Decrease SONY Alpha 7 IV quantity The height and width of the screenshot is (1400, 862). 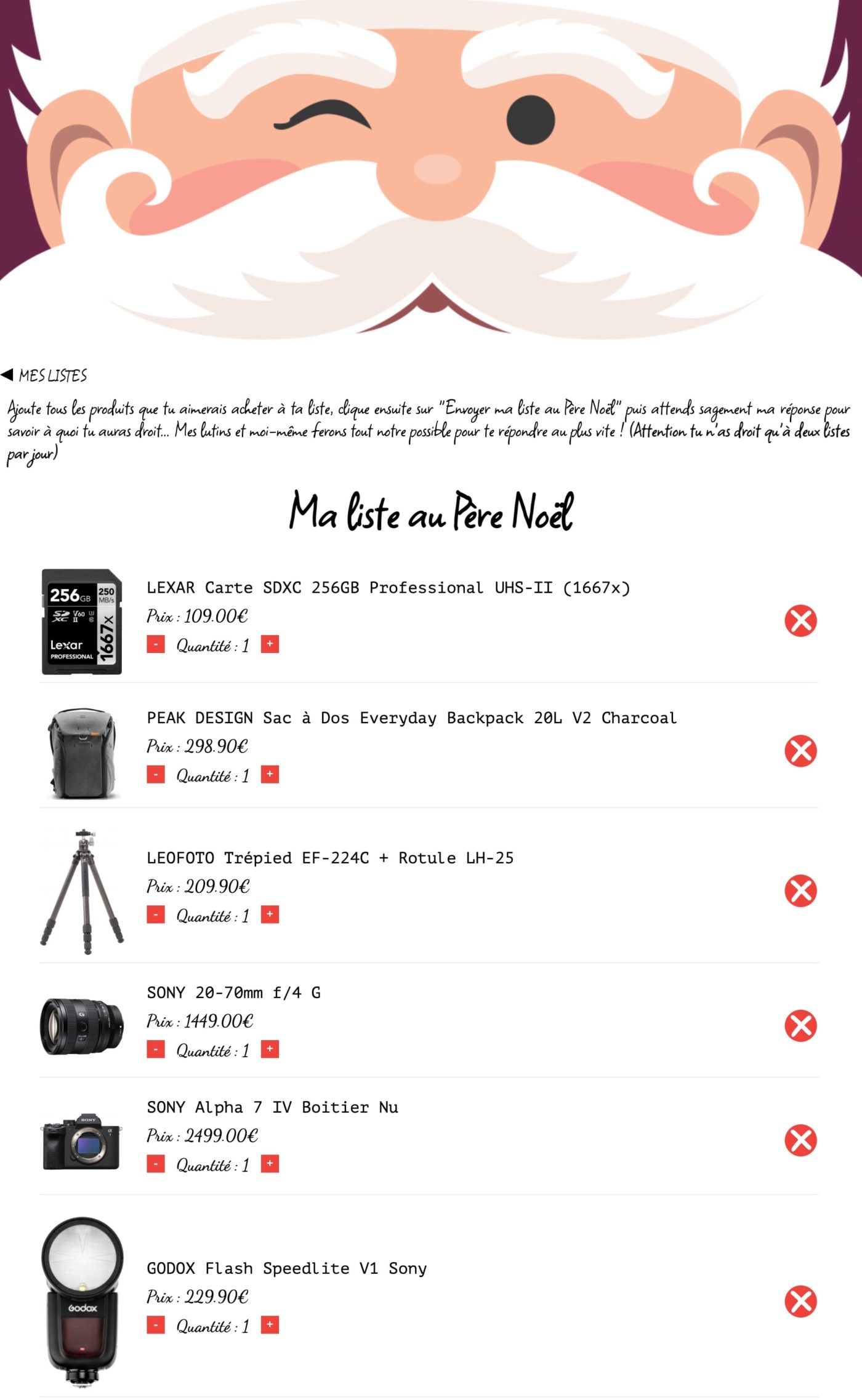click(156, 1164)
